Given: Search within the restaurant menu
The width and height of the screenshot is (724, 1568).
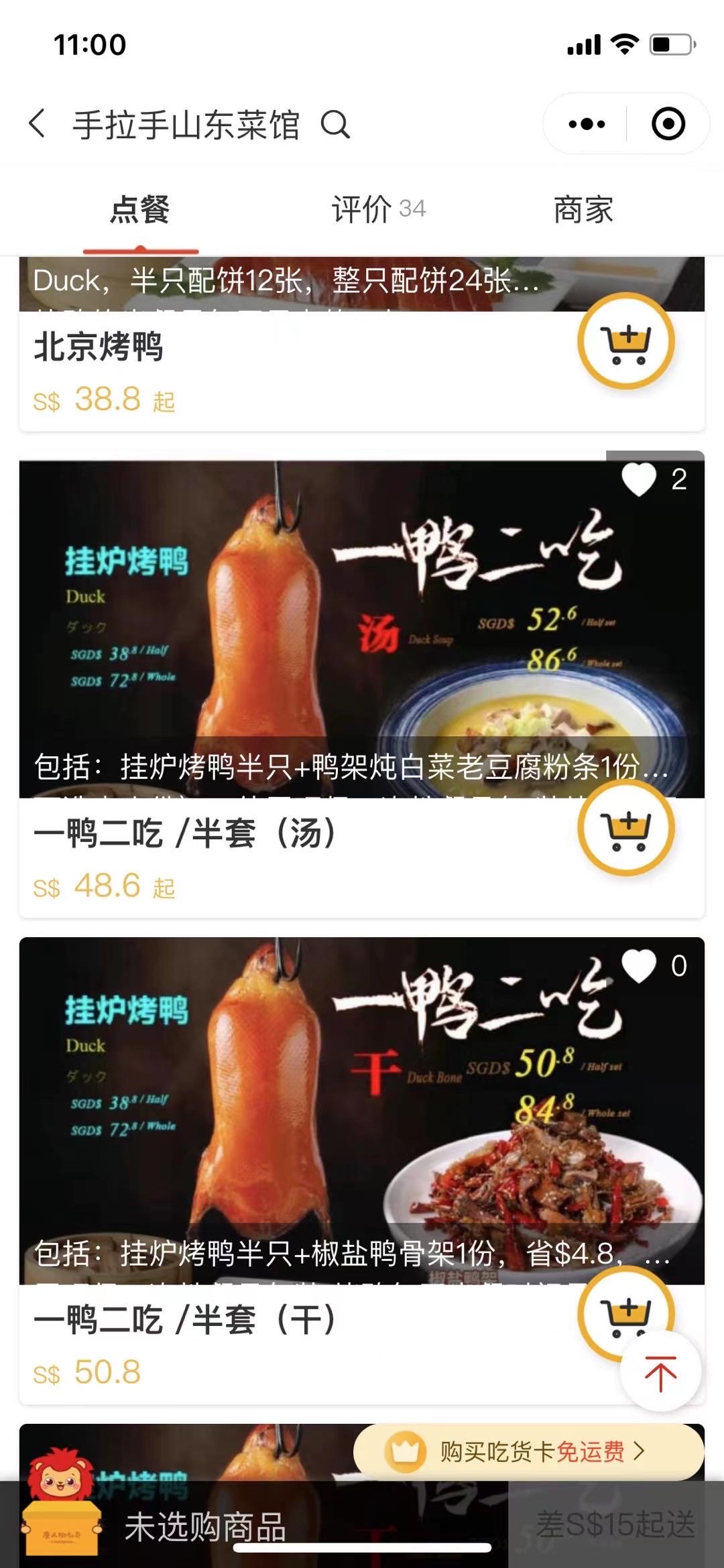Looking at the screenshot, I should pos(335,124).
